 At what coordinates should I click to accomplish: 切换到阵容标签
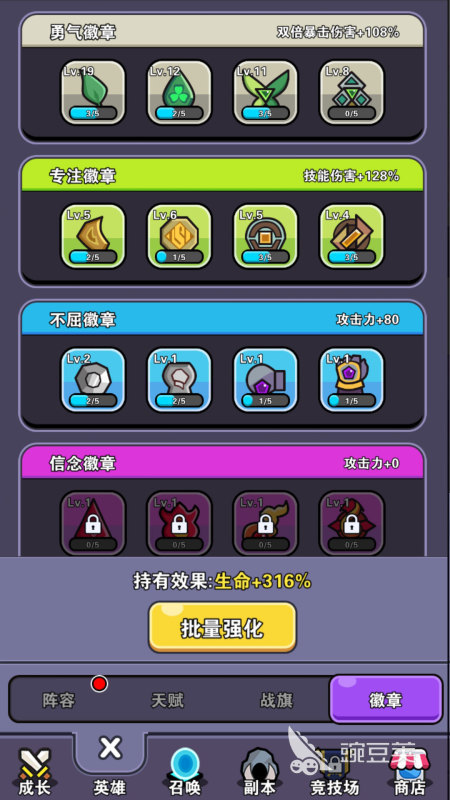tap(59, 700)
